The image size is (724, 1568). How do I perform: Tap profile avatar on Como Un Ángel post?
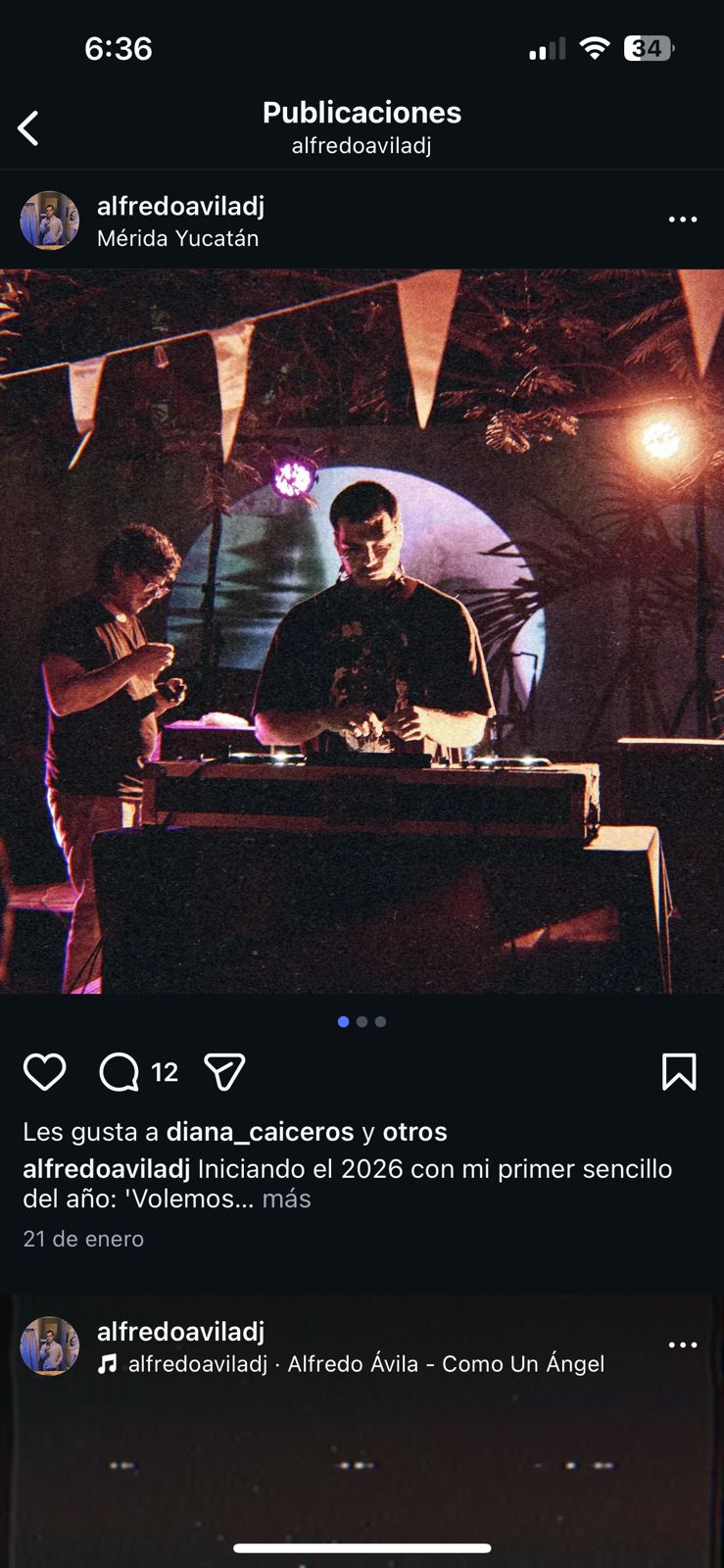coord(49,1346)
